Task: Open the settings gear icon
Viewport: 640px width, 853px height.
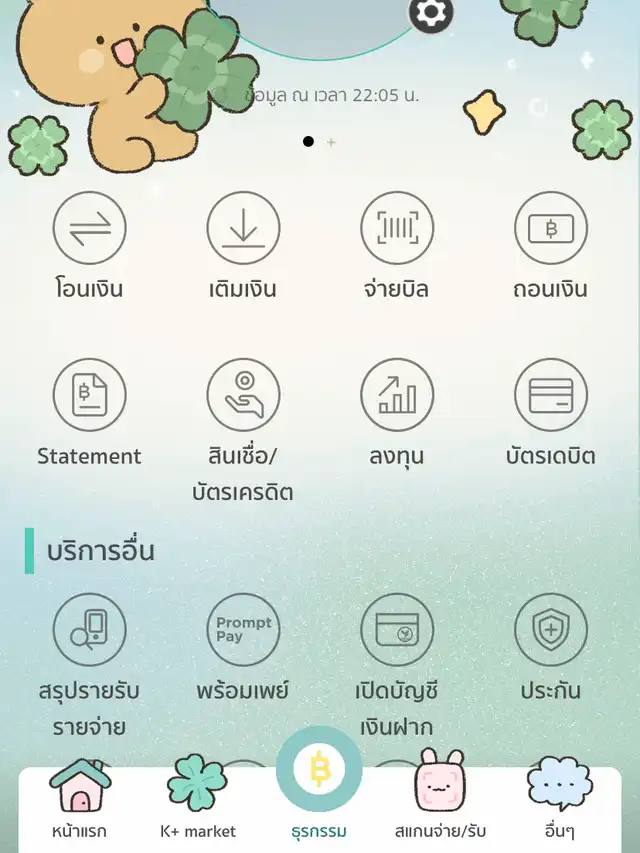Action: pyautogui.click(x=431, y=13)
